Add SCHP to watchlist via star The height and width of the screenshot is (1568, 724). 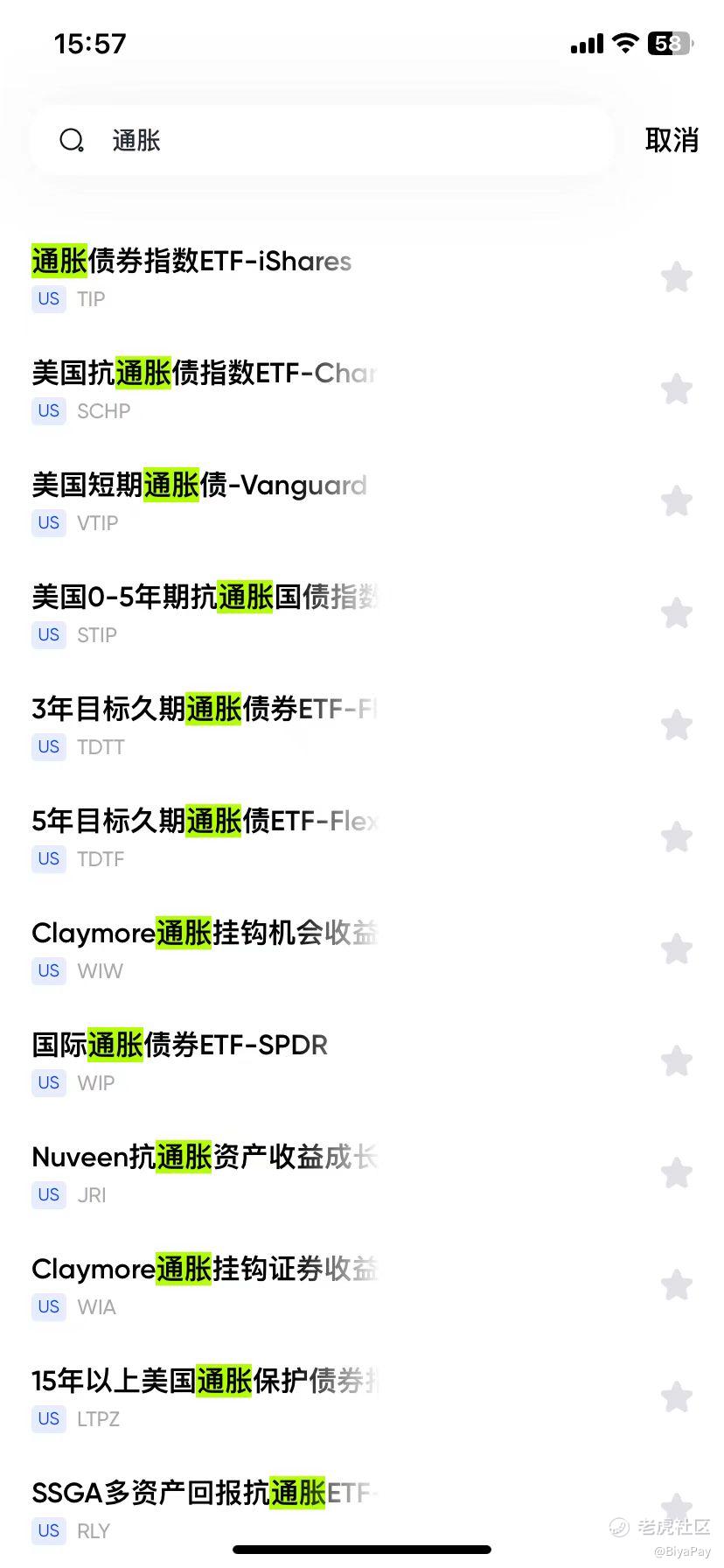[677, 389]
